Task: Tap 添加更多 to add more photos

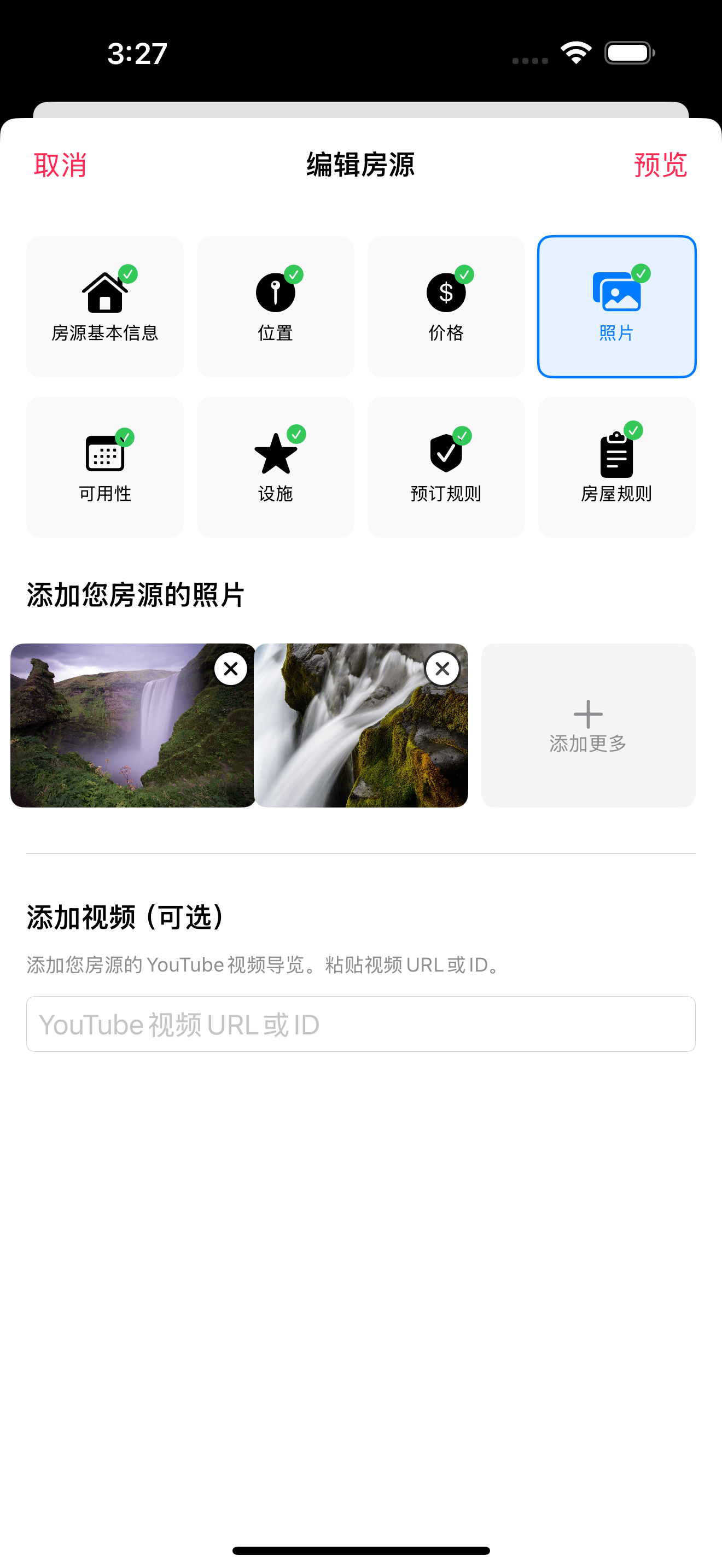Action: click(x=588, y=726)
